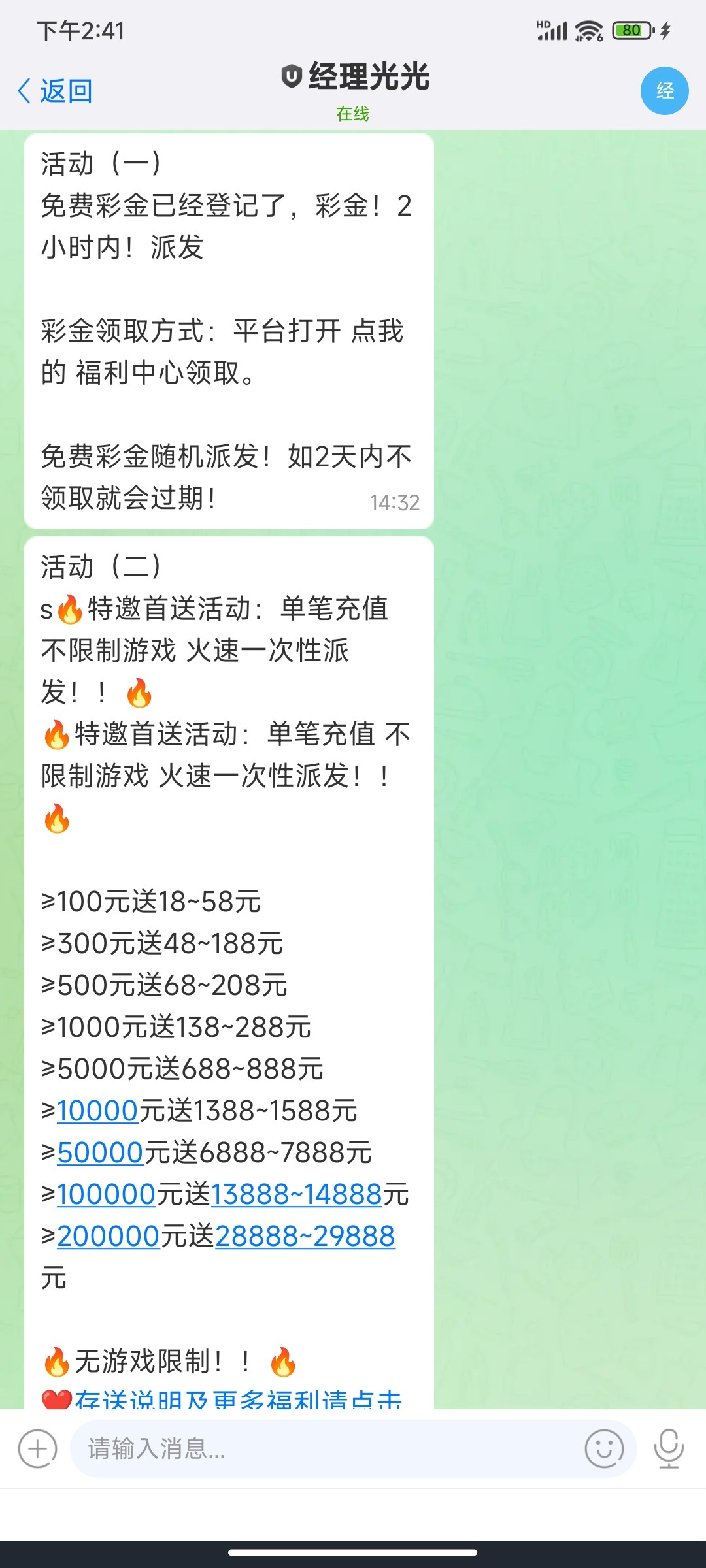
Task: Tap the microphone voice input icon
Action: pyautogui.click(x=669, y=1449)
